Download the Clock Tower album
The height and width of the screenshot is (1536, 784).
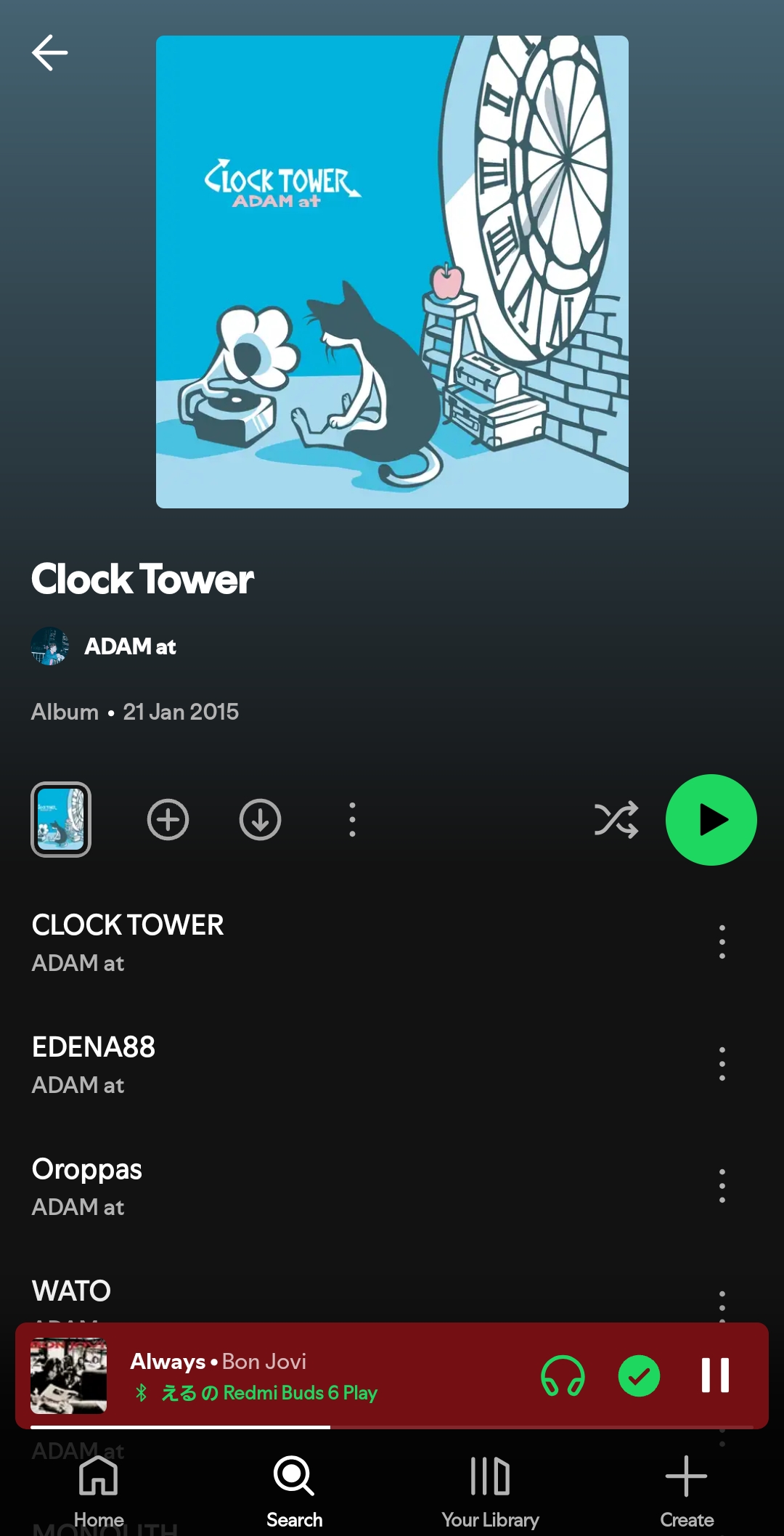[x=260, y=820]
